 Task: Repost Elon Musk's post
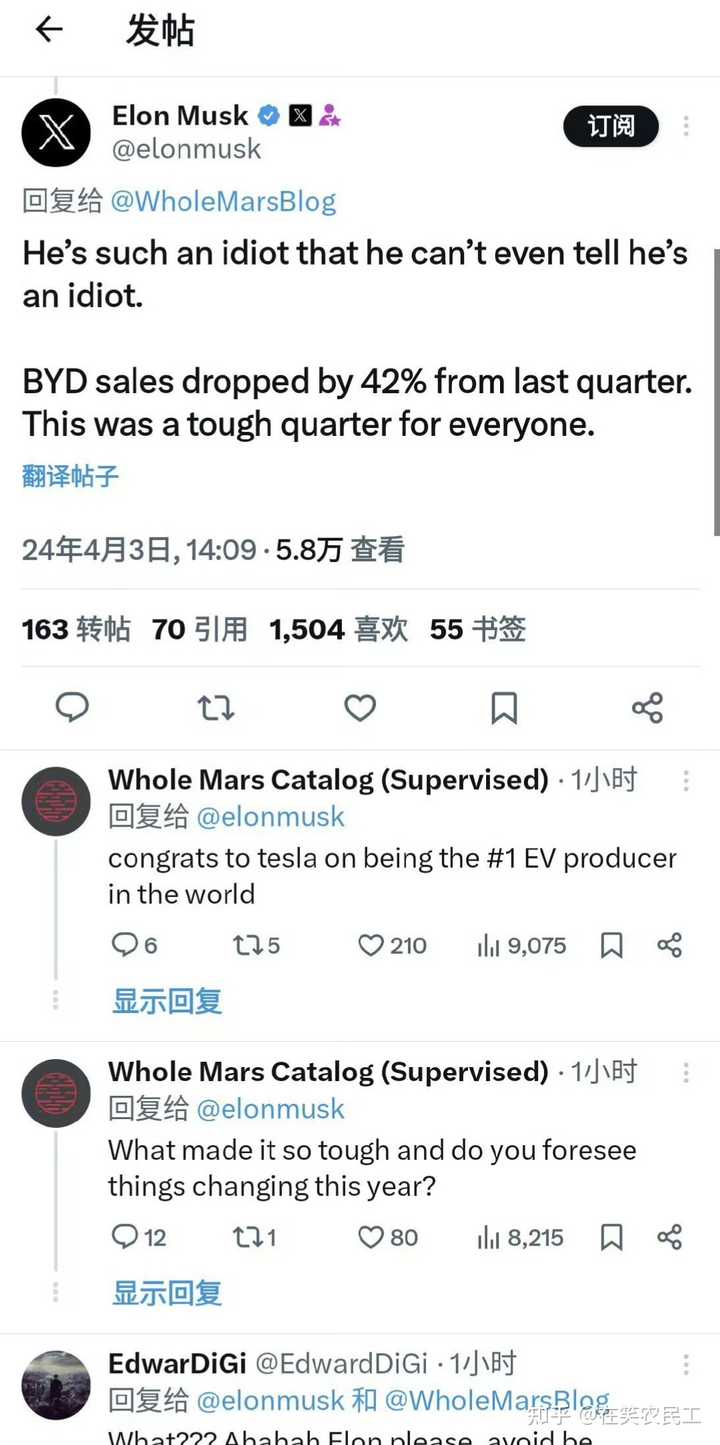coord(216,708)
